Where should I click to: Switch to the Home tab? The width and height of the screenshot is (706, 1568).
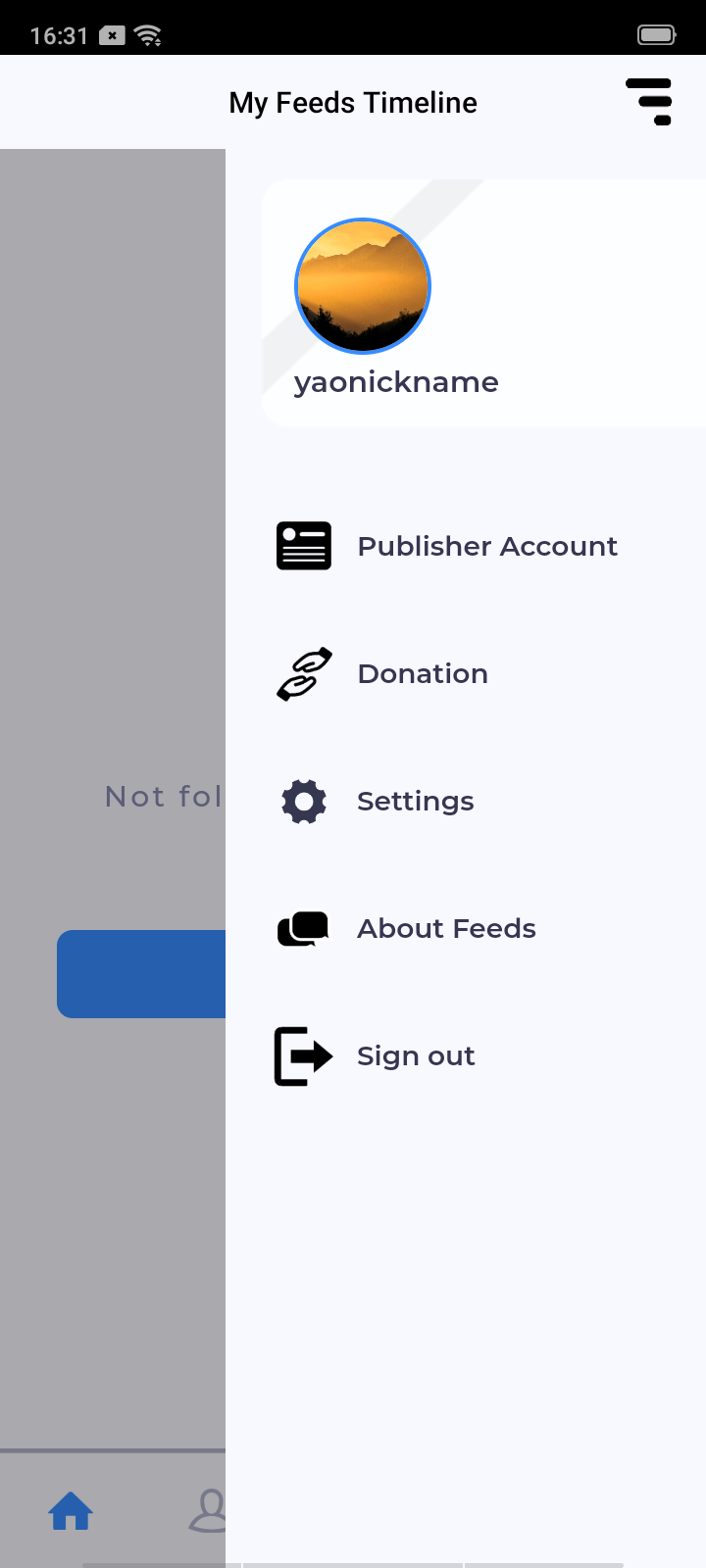[71, 1511]
